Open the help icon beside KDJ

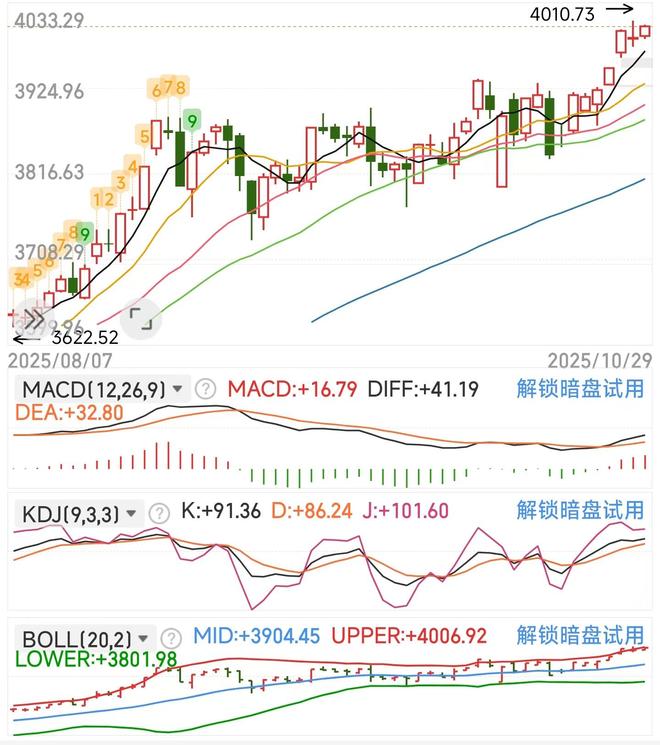pos(159,513)
